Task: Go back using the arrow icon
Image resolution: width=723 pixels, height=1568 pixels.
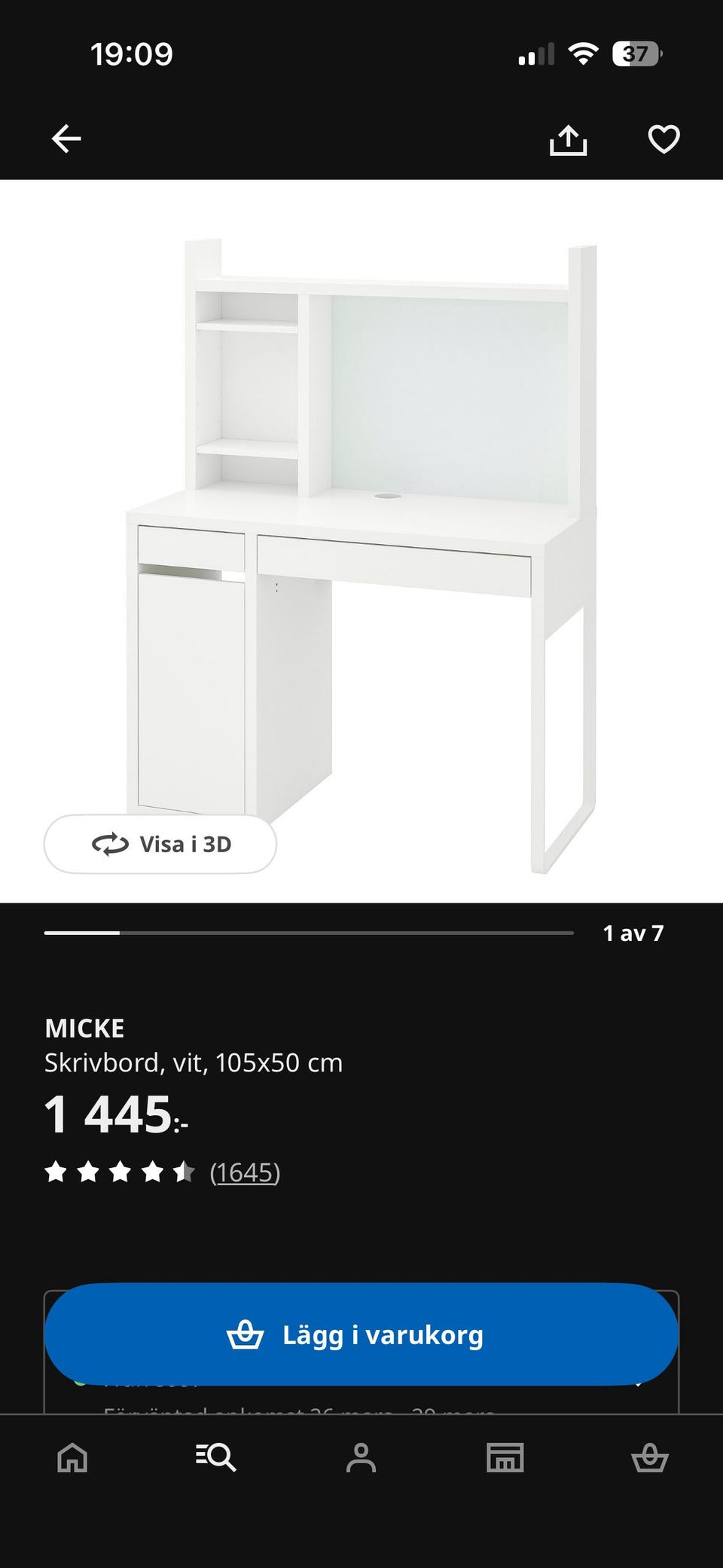Action: 66,139
